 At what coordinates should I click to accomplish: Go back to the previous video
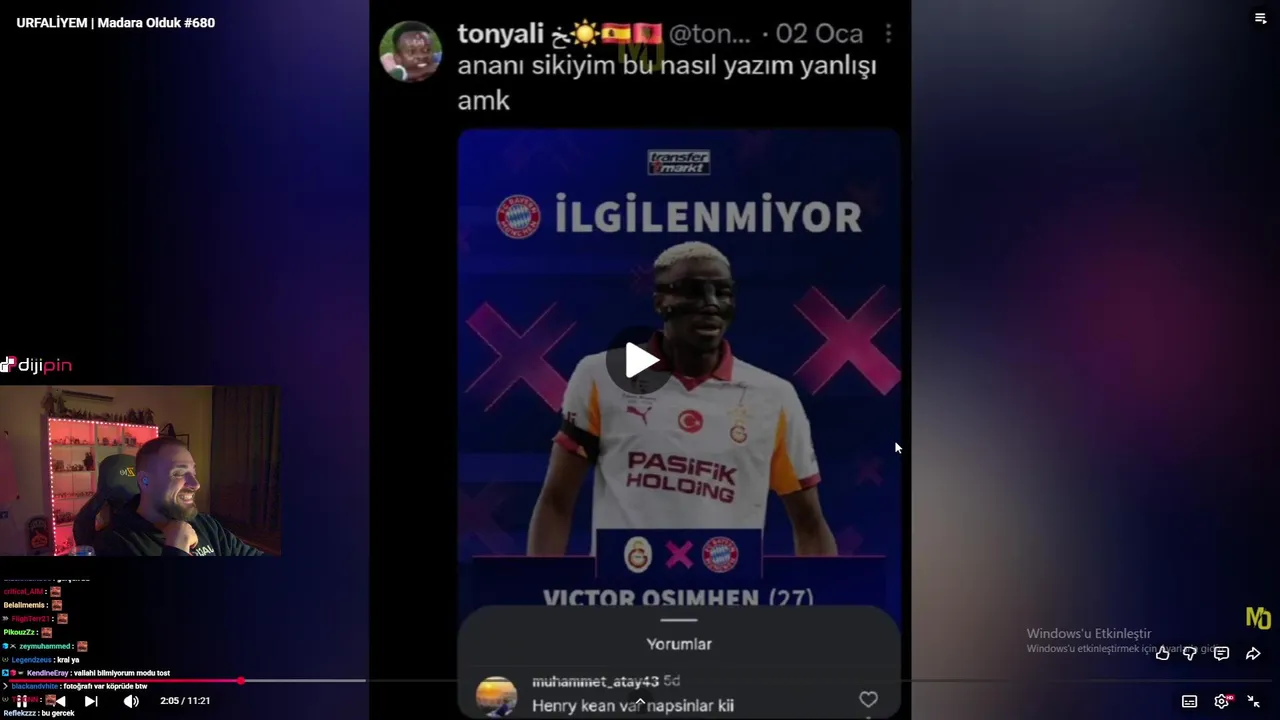point(58,701)
